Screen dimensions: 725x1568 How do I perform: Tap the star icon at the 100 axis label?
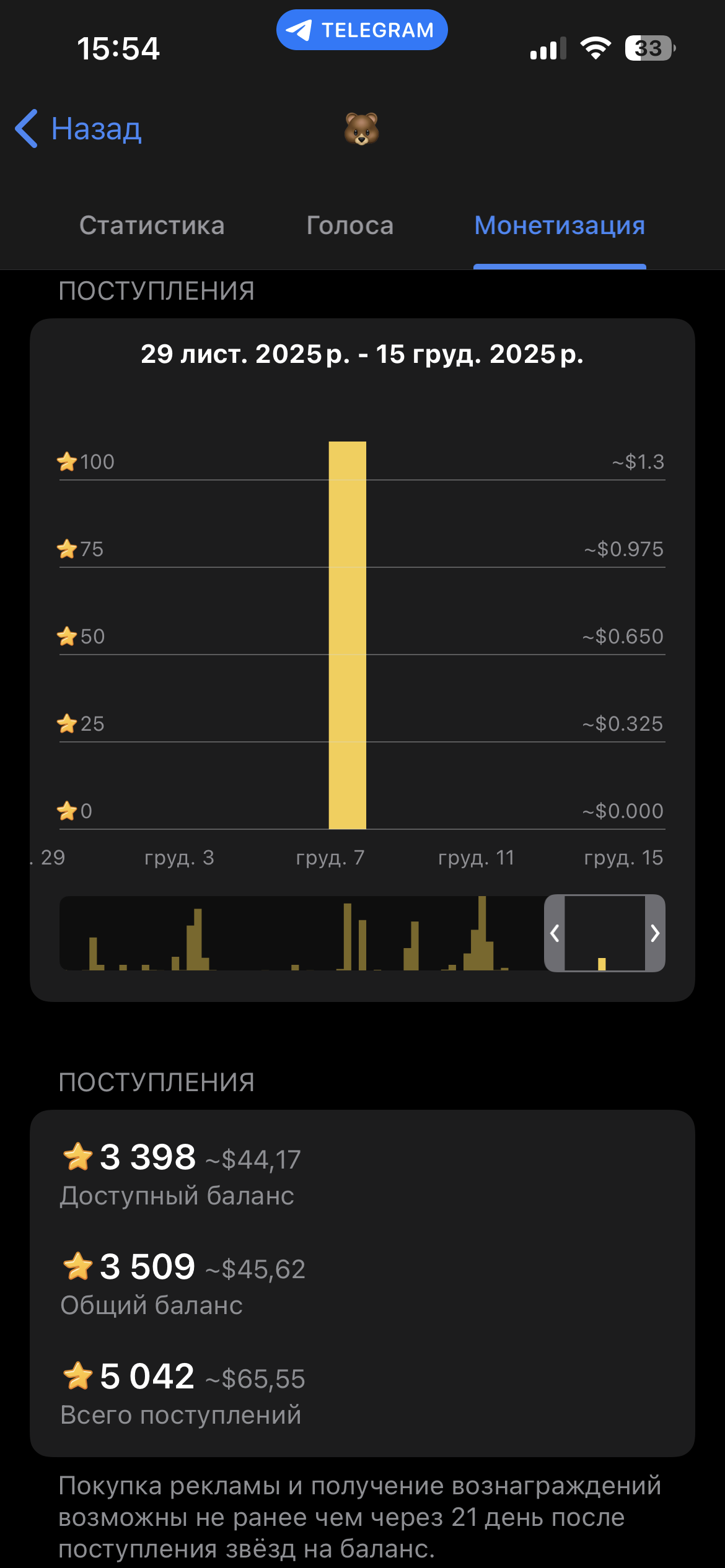66,462
